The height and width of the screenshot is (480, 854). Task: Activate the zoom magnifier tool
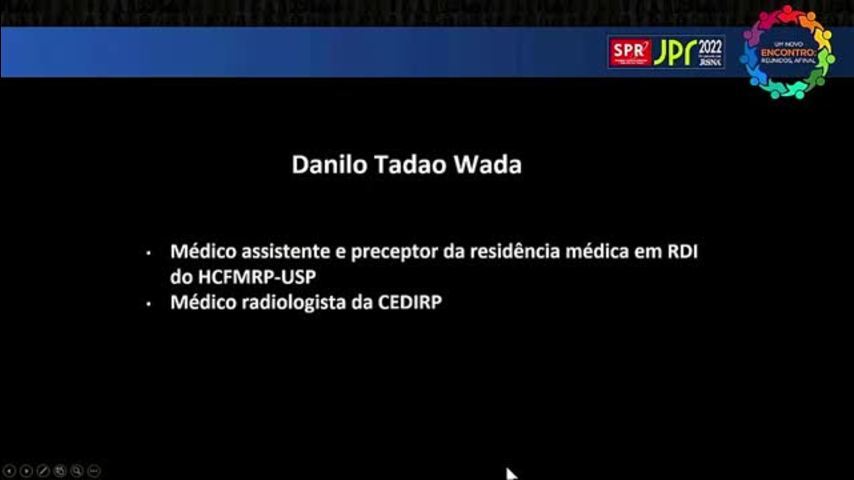click(77, 471)
